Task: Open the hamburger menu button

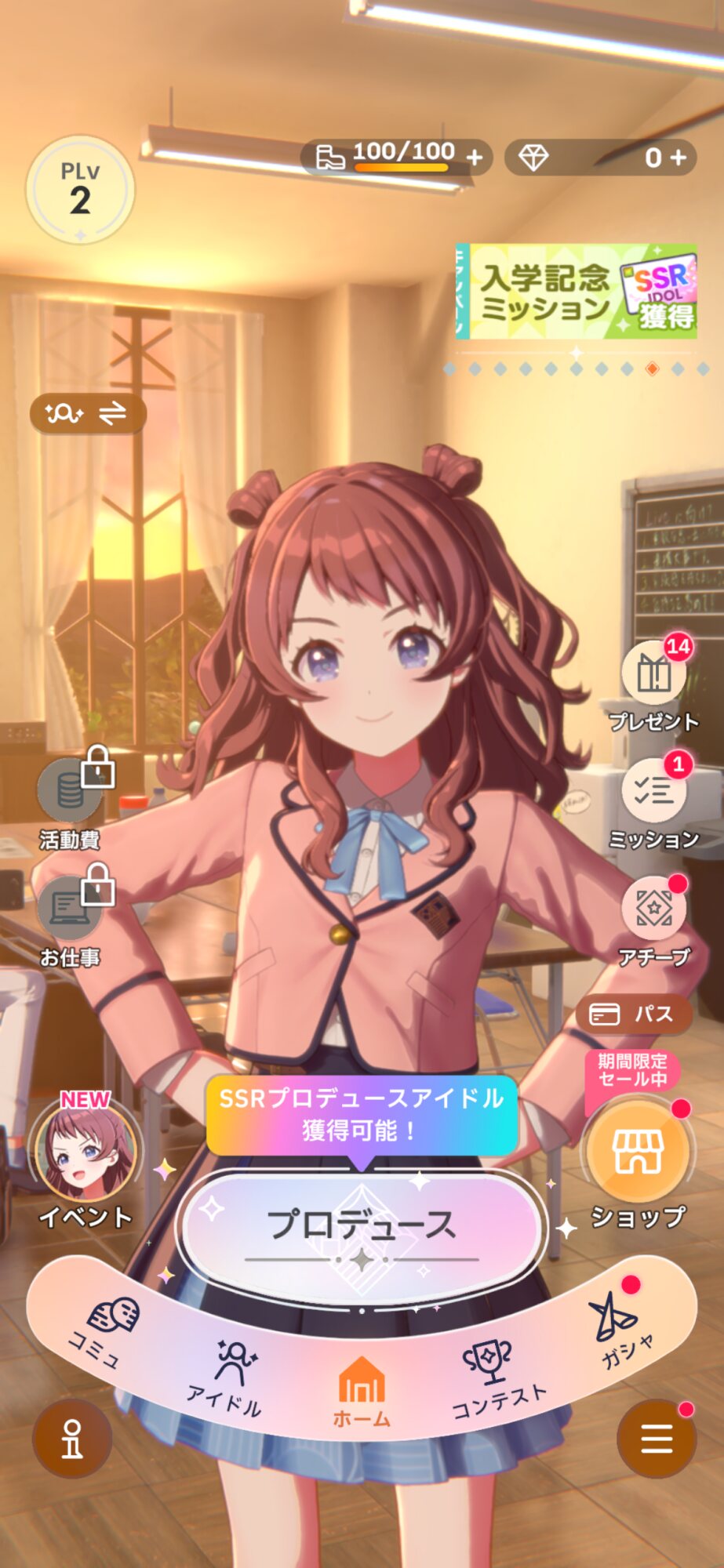Action: point(657,1438)
